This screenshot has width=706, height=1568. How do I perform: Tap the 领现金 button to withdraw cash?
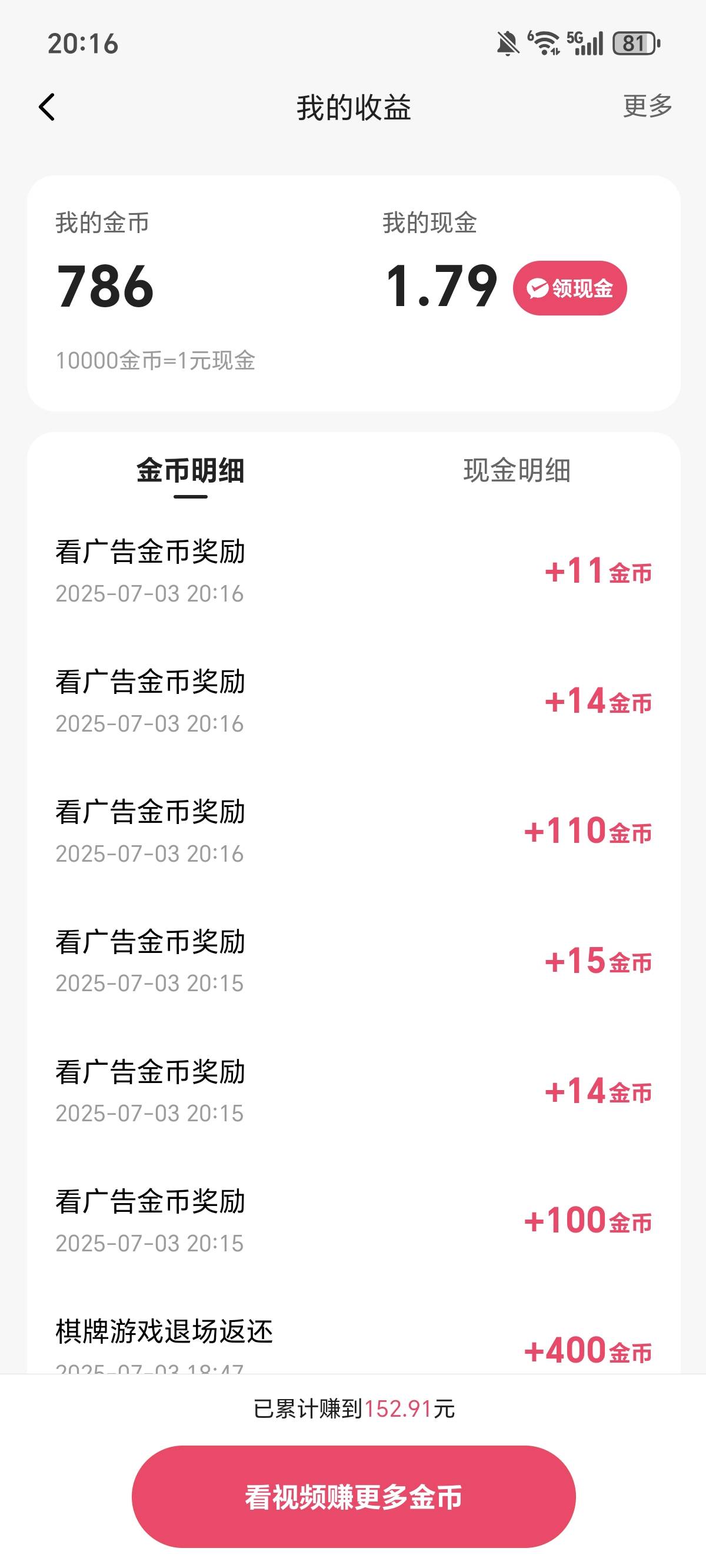[570, 288]
